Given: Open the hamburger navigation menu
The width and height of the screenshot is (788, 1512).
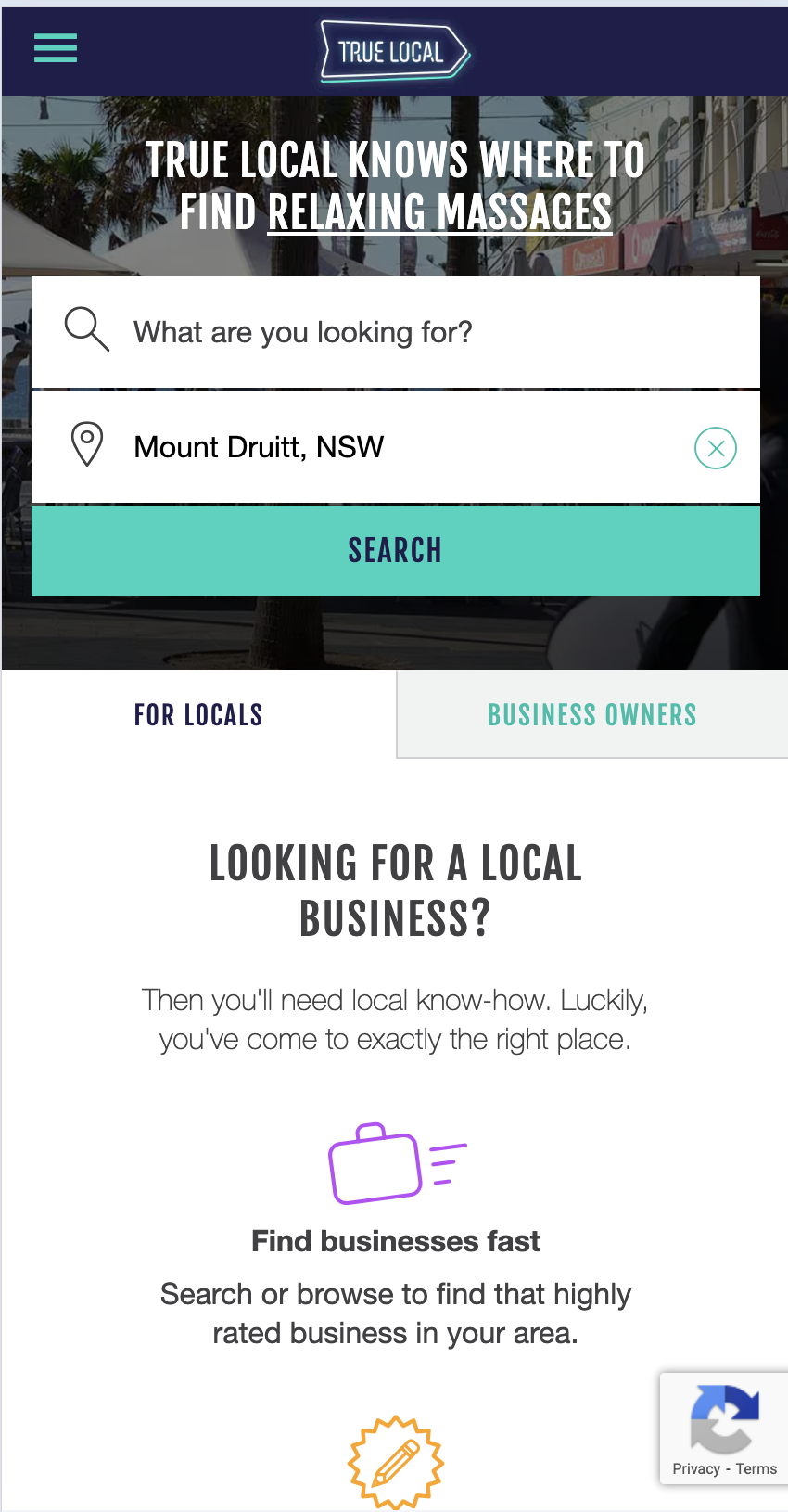Looking at the screenshot, I should [x=55, y=48].
